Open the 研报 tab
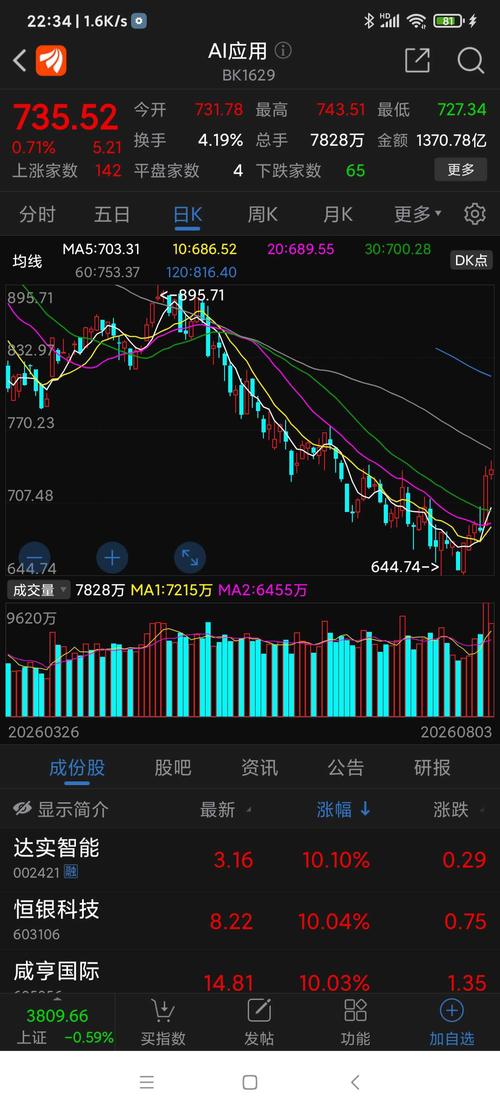Viewport: 500px width, 1111px height. click(432, 767)
